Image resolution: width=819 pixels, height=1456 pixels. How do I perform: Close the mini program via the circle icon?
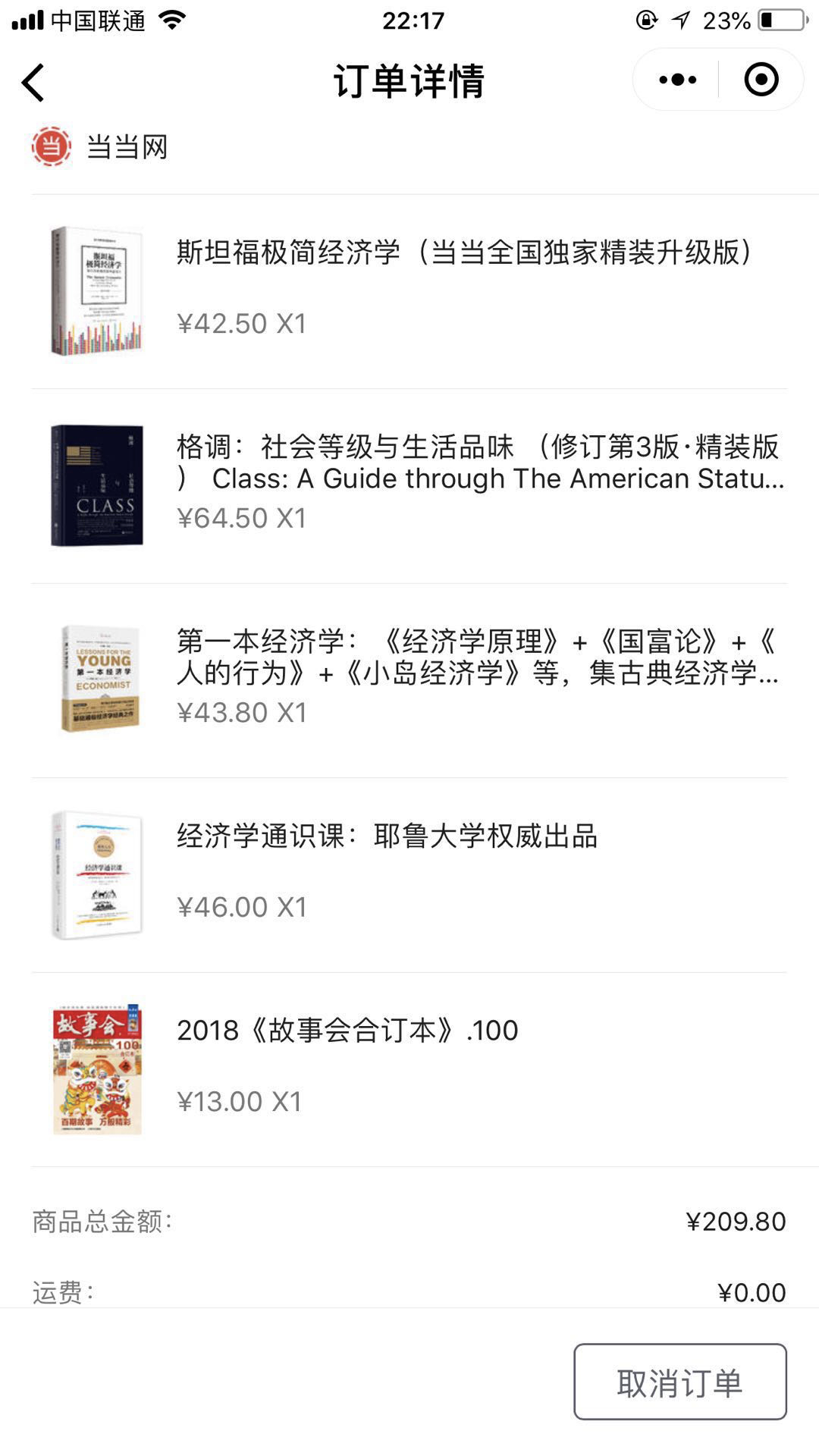click(761, 80)
